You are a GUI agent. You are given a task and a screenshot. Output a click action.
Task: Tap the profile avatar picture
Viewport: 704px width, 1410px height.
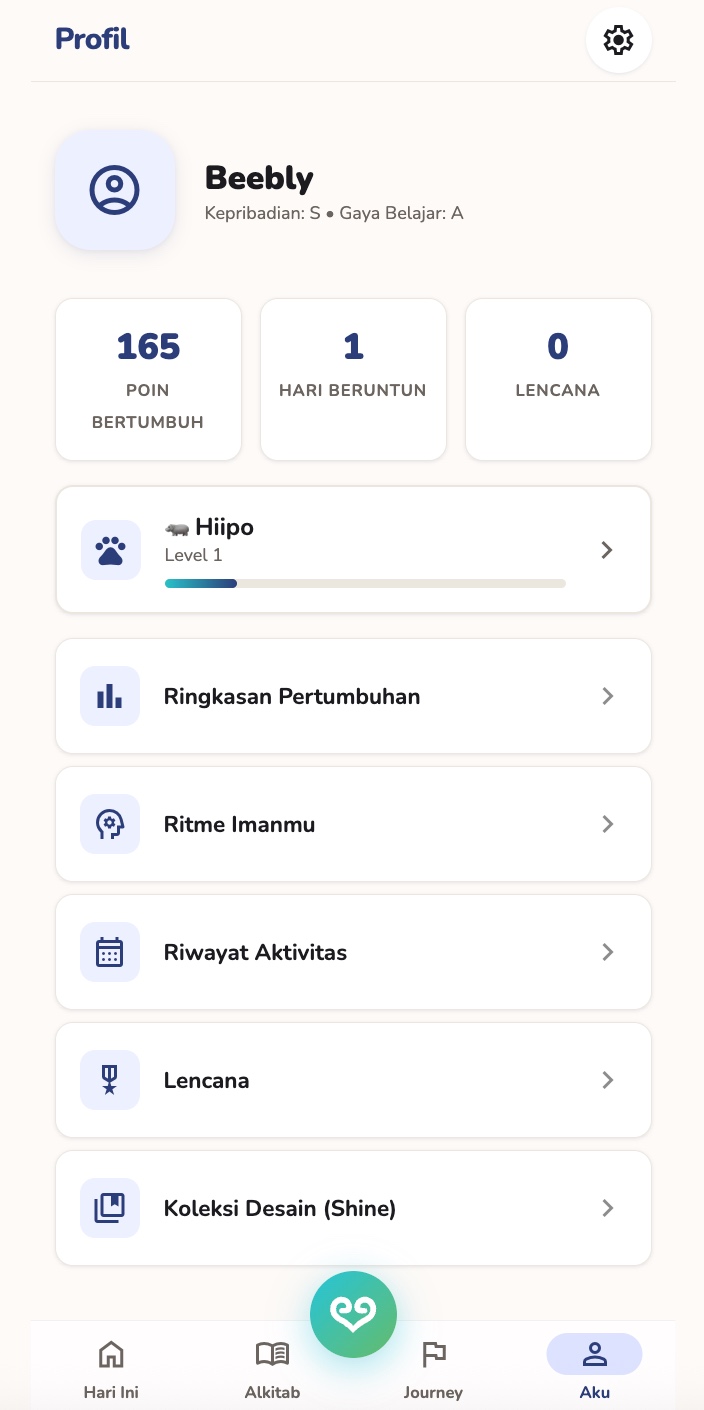115,189
